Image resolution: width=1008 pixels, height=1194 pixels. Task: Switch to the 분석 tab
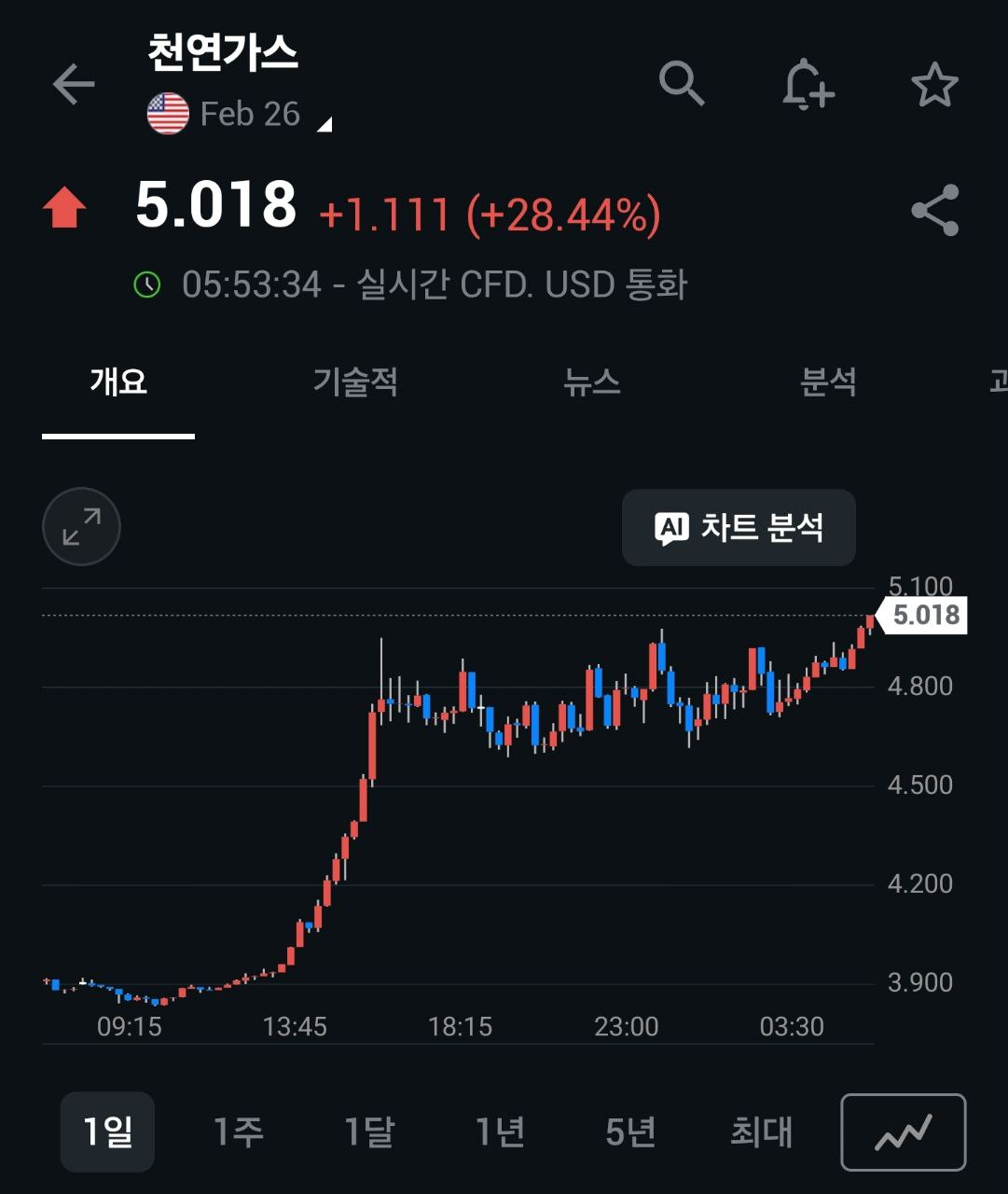click(x=828, y=382)
